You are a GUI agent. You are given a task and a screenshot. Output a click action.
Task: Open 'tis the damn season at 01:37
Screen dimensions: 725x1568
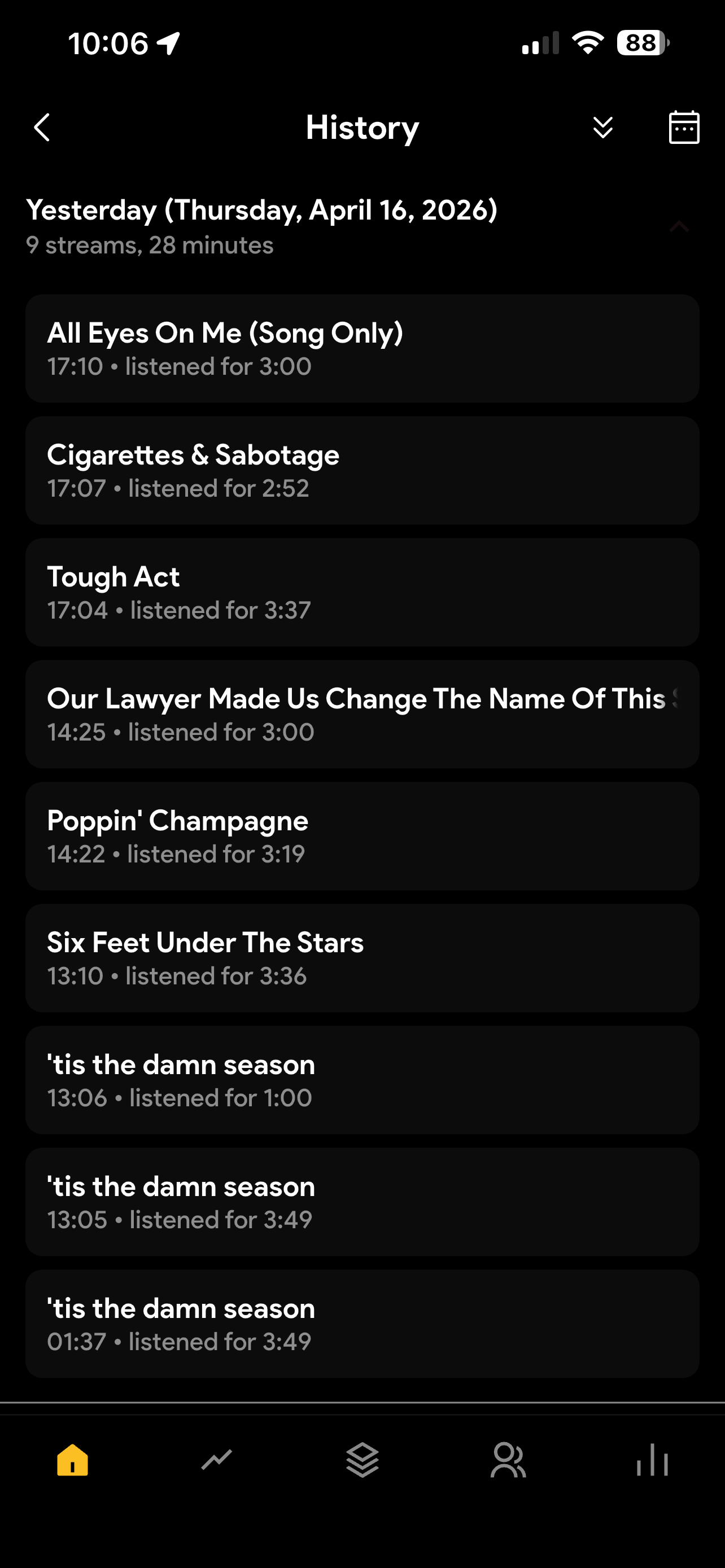point(362,1324)
